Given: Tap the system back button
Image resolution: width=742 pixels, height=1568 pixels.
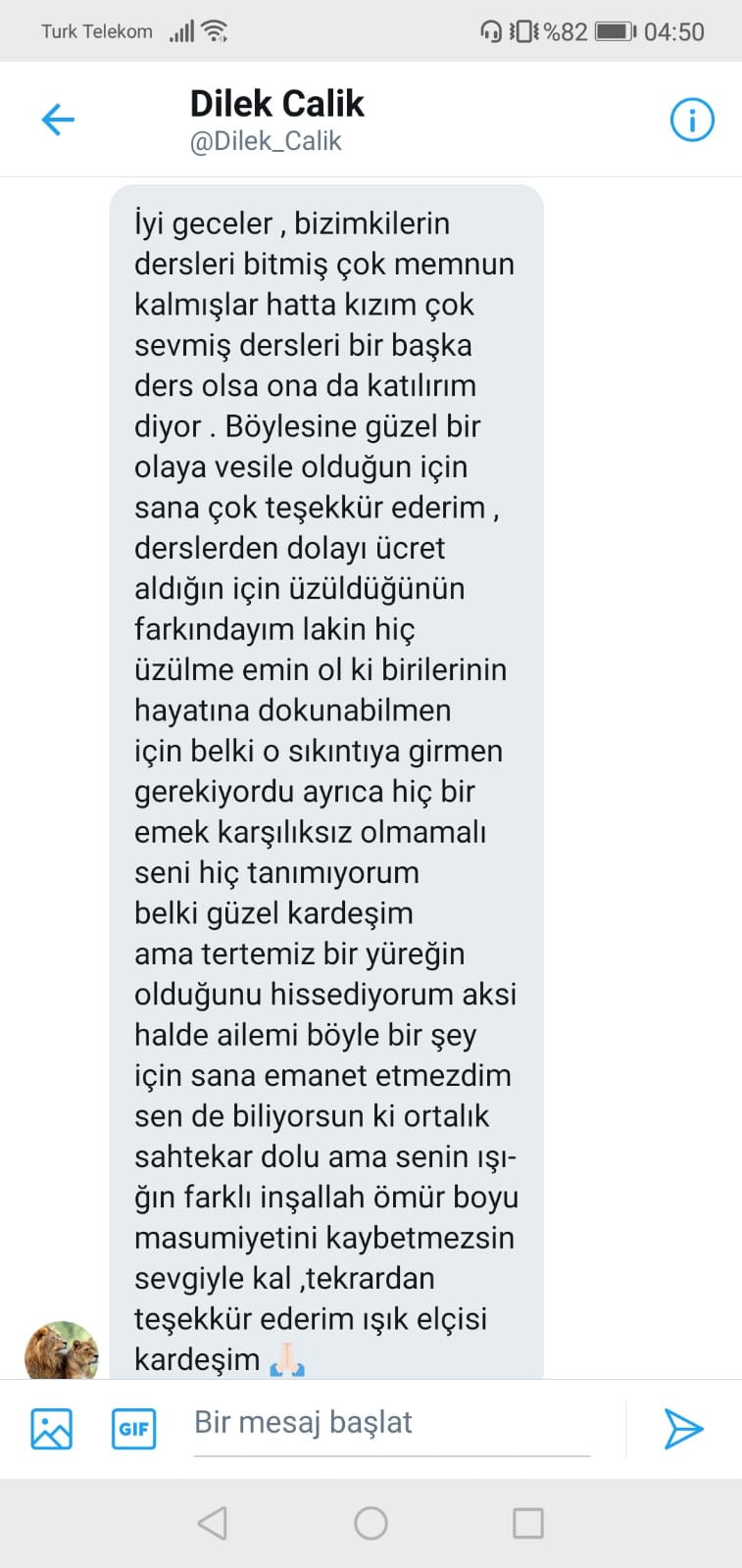Looking at the screenshot, I should coord(213,1523).
